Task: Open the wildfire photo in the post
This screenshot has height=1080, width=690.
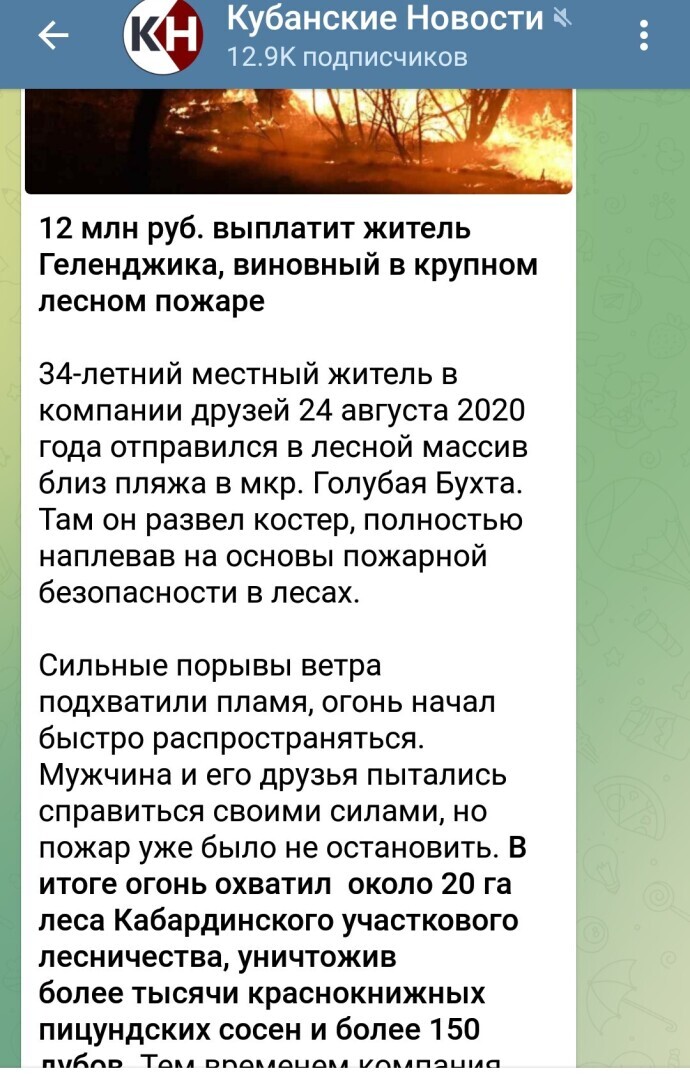Action: (298, 140)
